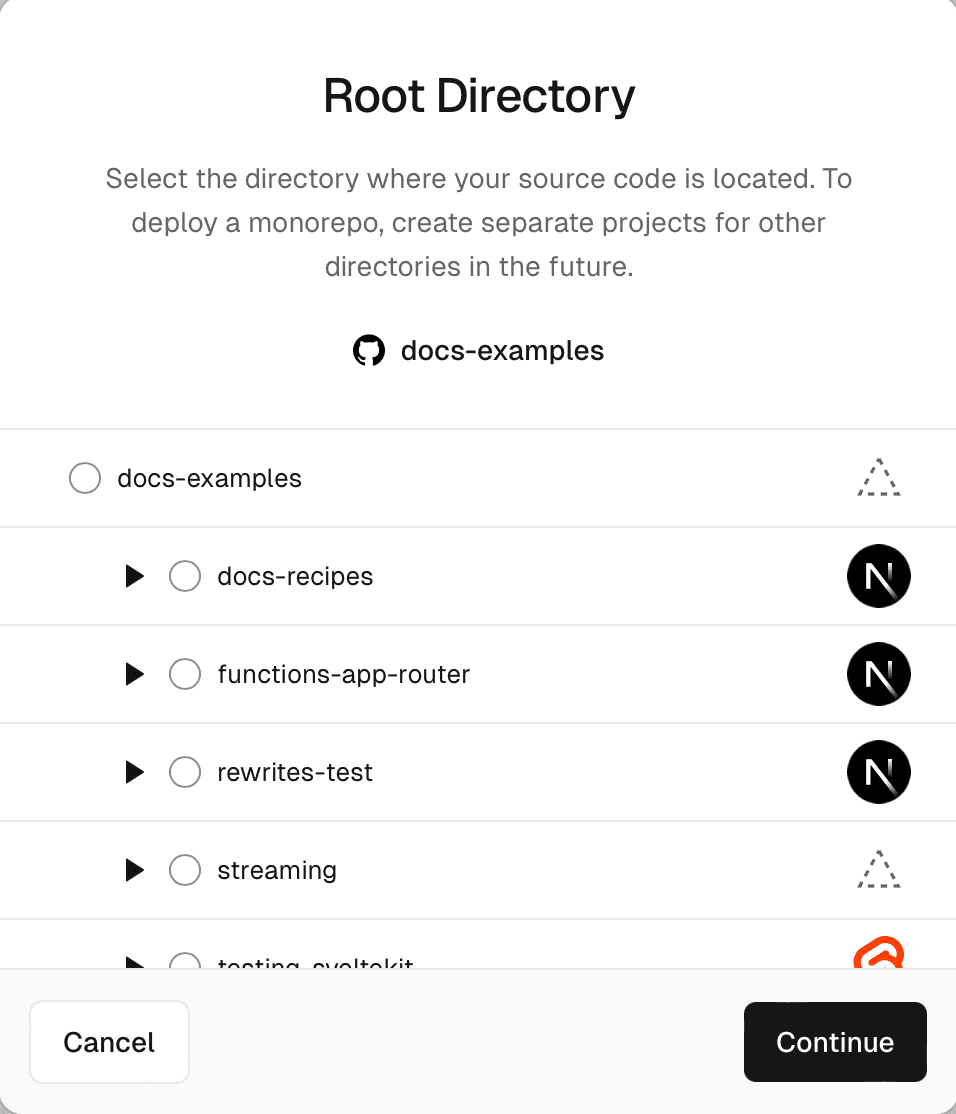Click the Vercel icon beside docs-examples root

(878, 478)
